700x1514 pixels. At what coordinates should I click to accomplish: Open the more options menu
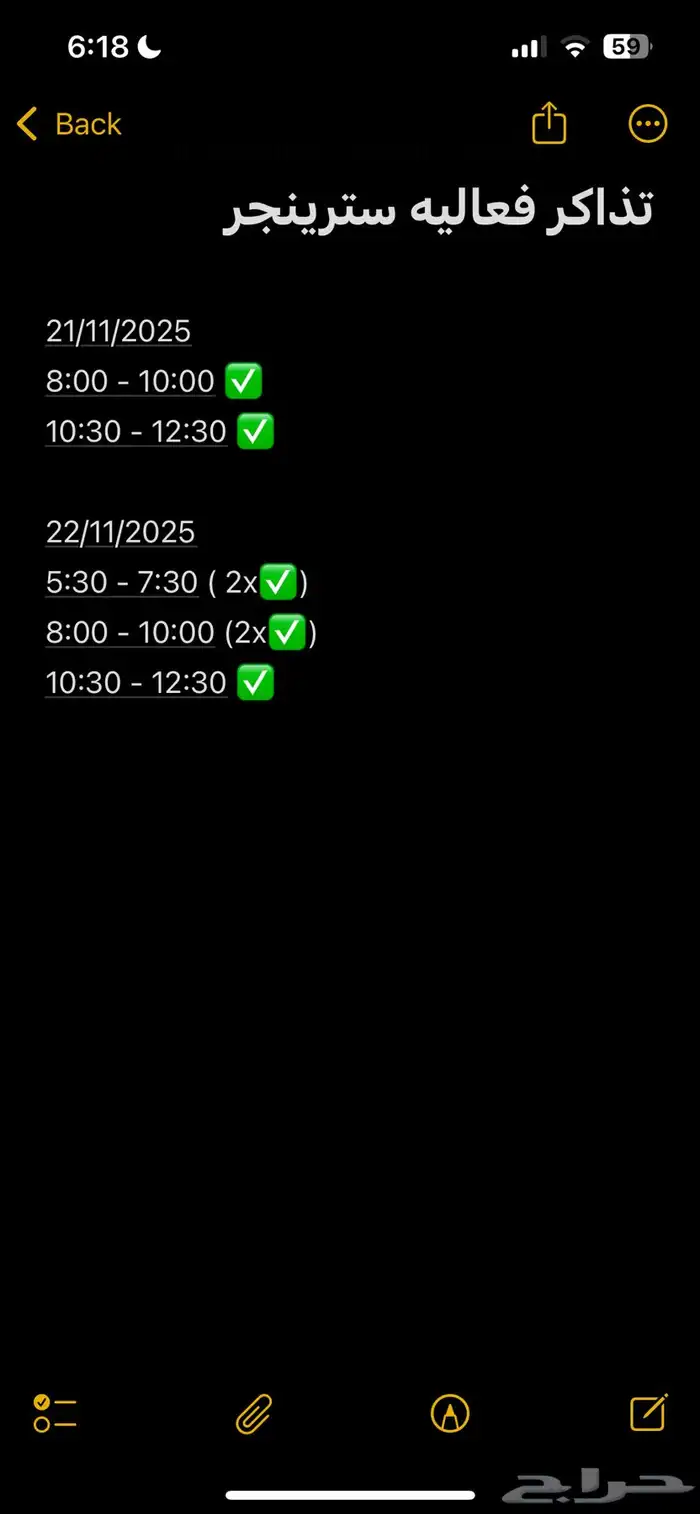click(x=647, y=125)
